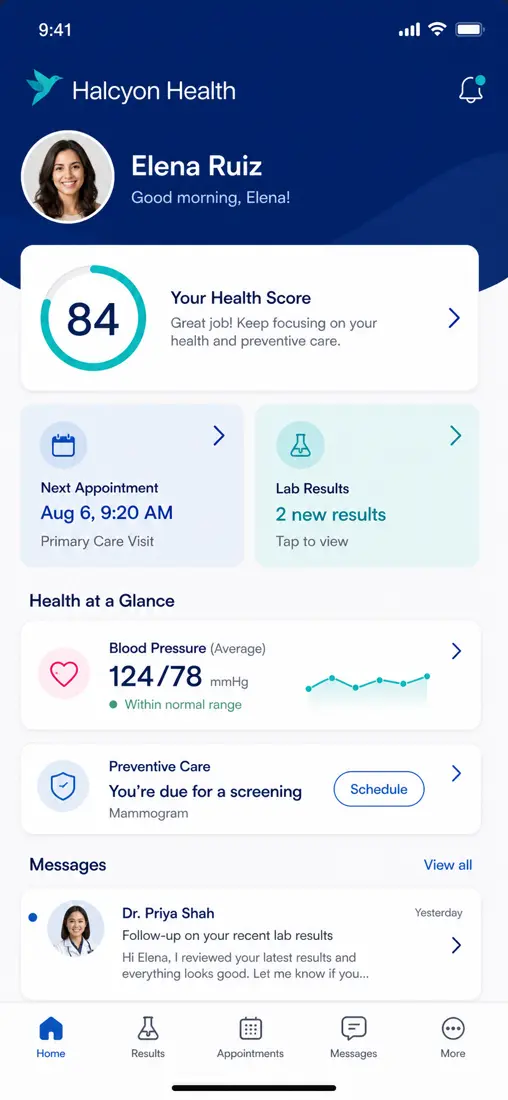Screen dimensions: 508x1100
Task: Go to the Appointments tab
Action: pos(250,1037)
